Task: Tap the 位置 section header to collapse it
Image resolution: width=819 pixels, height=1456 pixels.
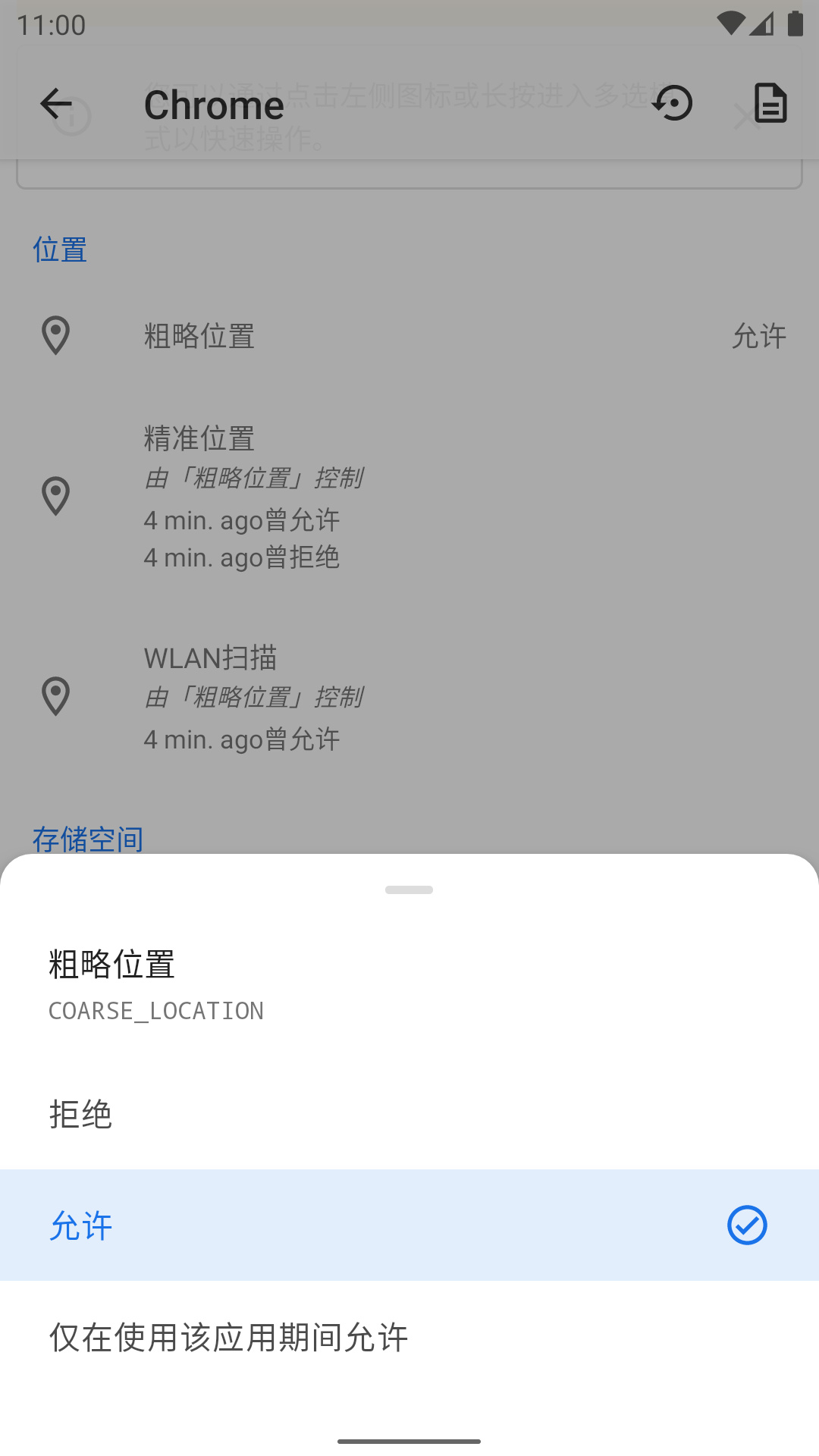Action: (60, 248)
